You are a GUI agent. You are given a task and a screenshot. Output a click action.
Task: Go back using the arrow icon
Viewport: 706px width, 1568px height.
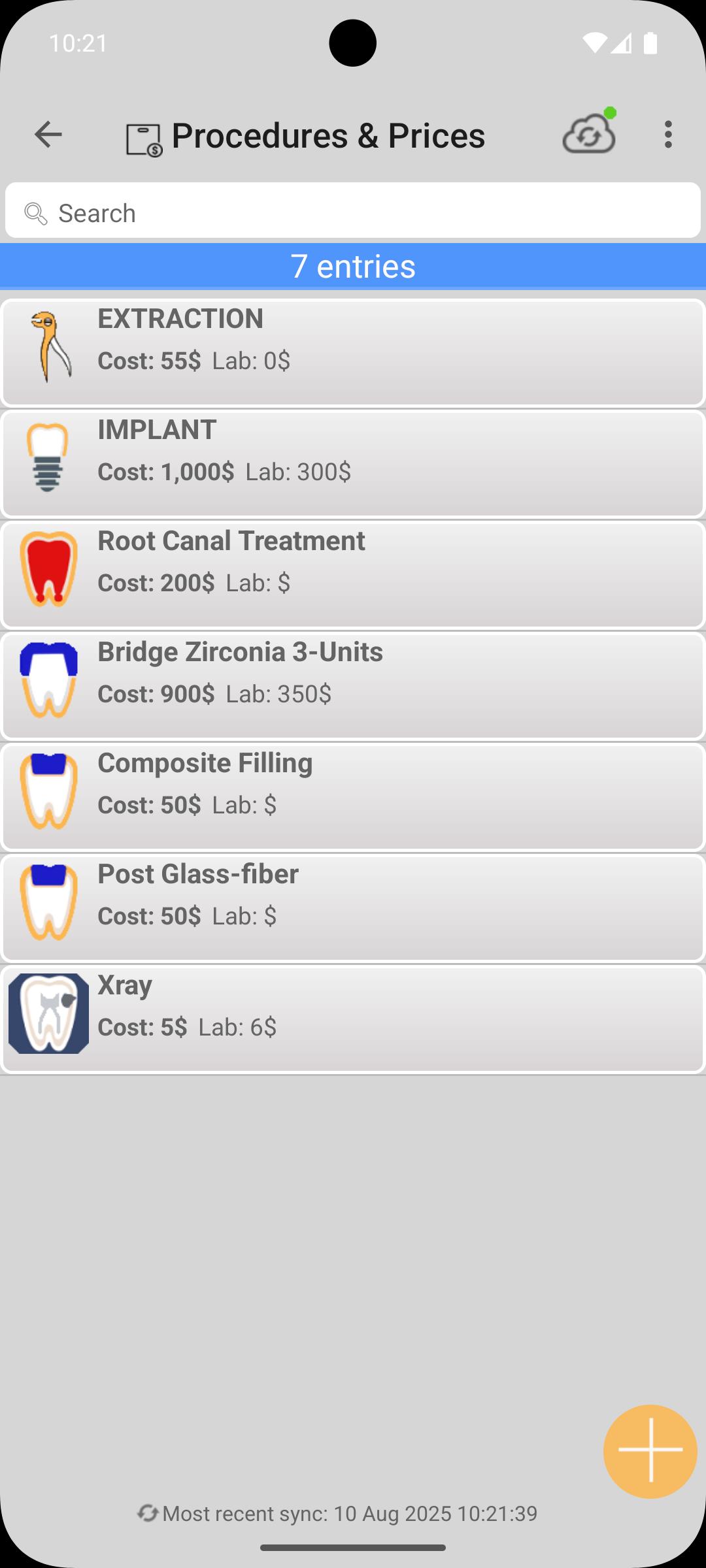point(48,135)
